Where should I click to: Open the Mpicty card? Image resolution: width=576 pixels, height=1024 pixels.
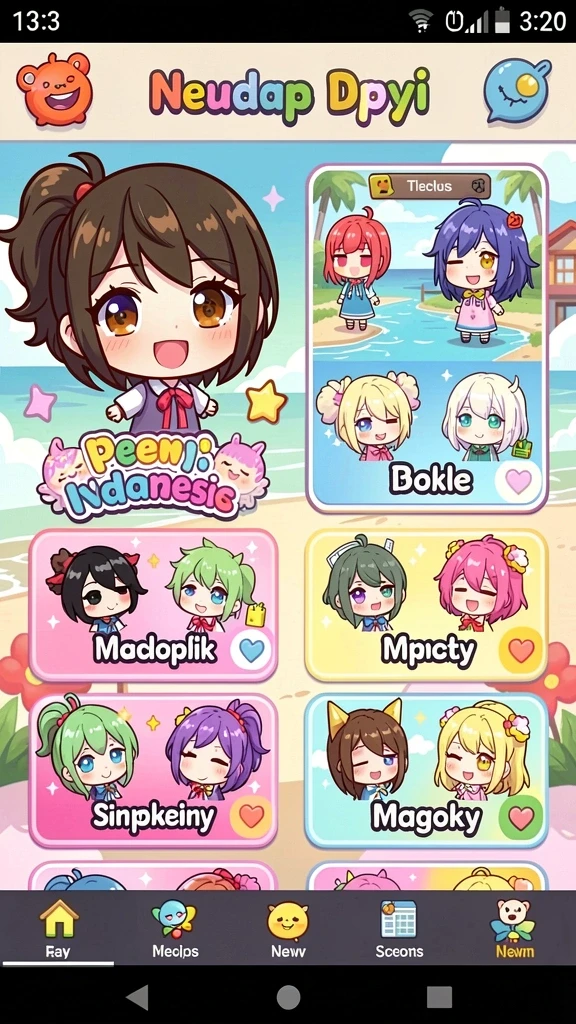click(426, 605)
